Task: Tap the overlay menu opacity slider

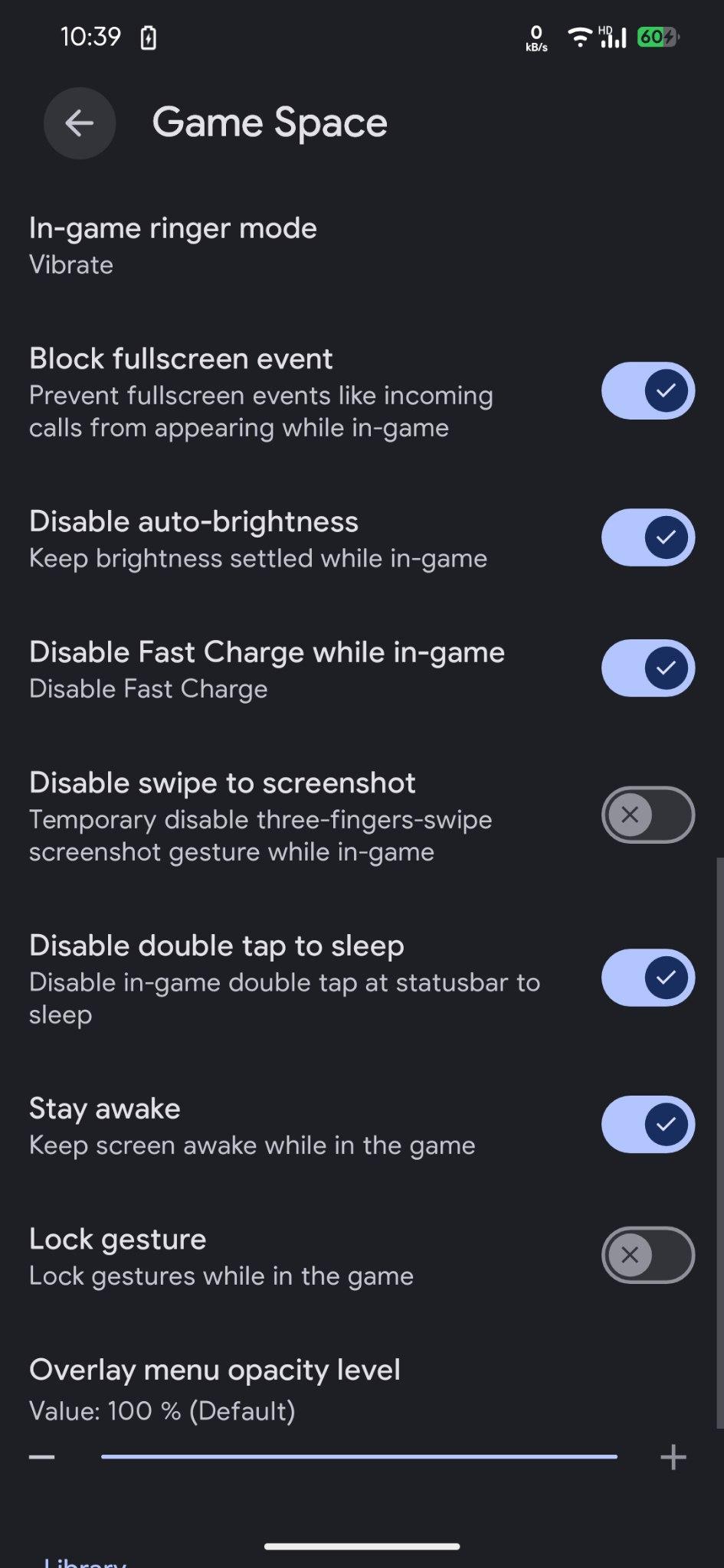Action: coord(359,1457)
